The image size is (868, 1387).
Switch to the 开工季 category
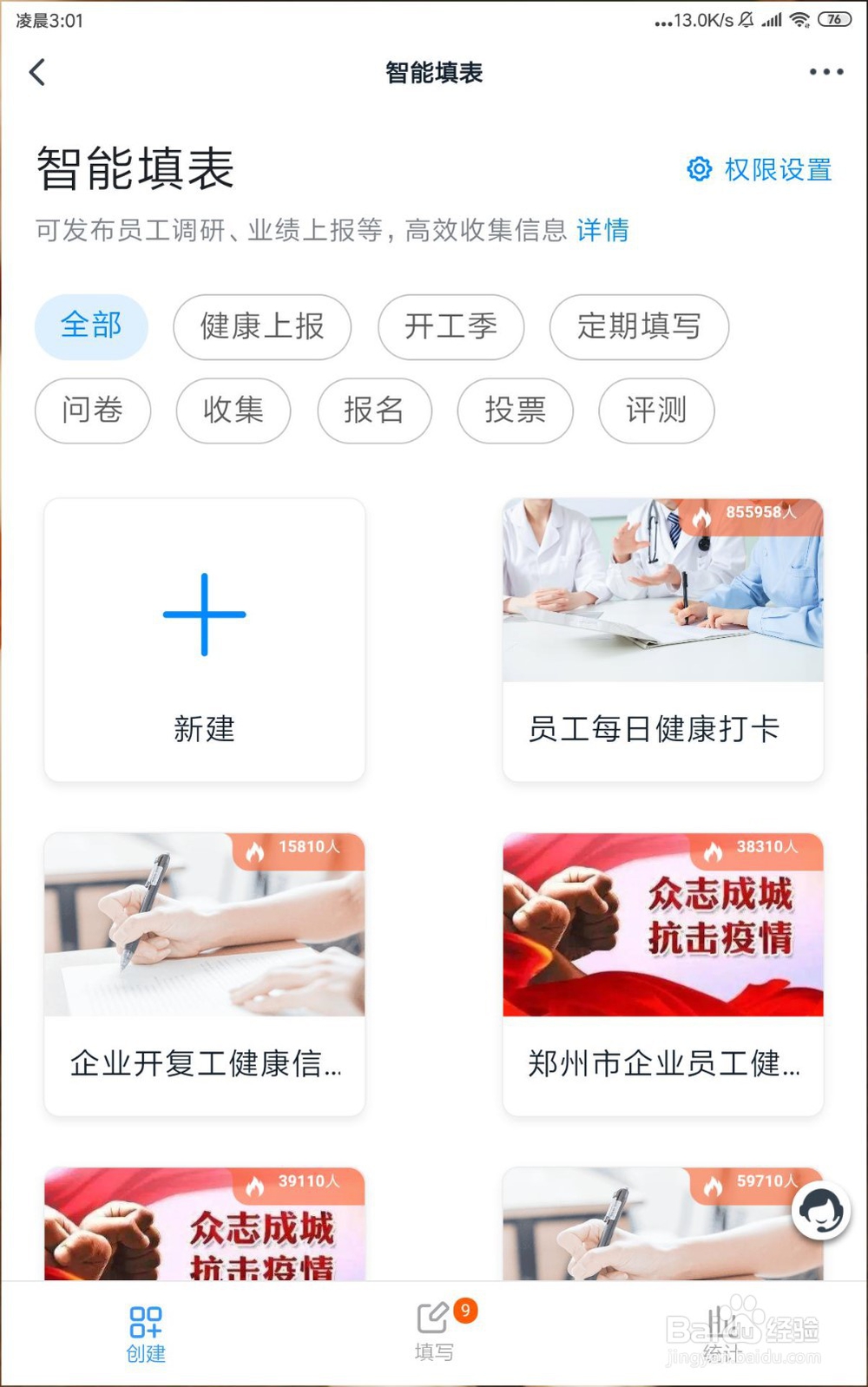tap(450, 327)
